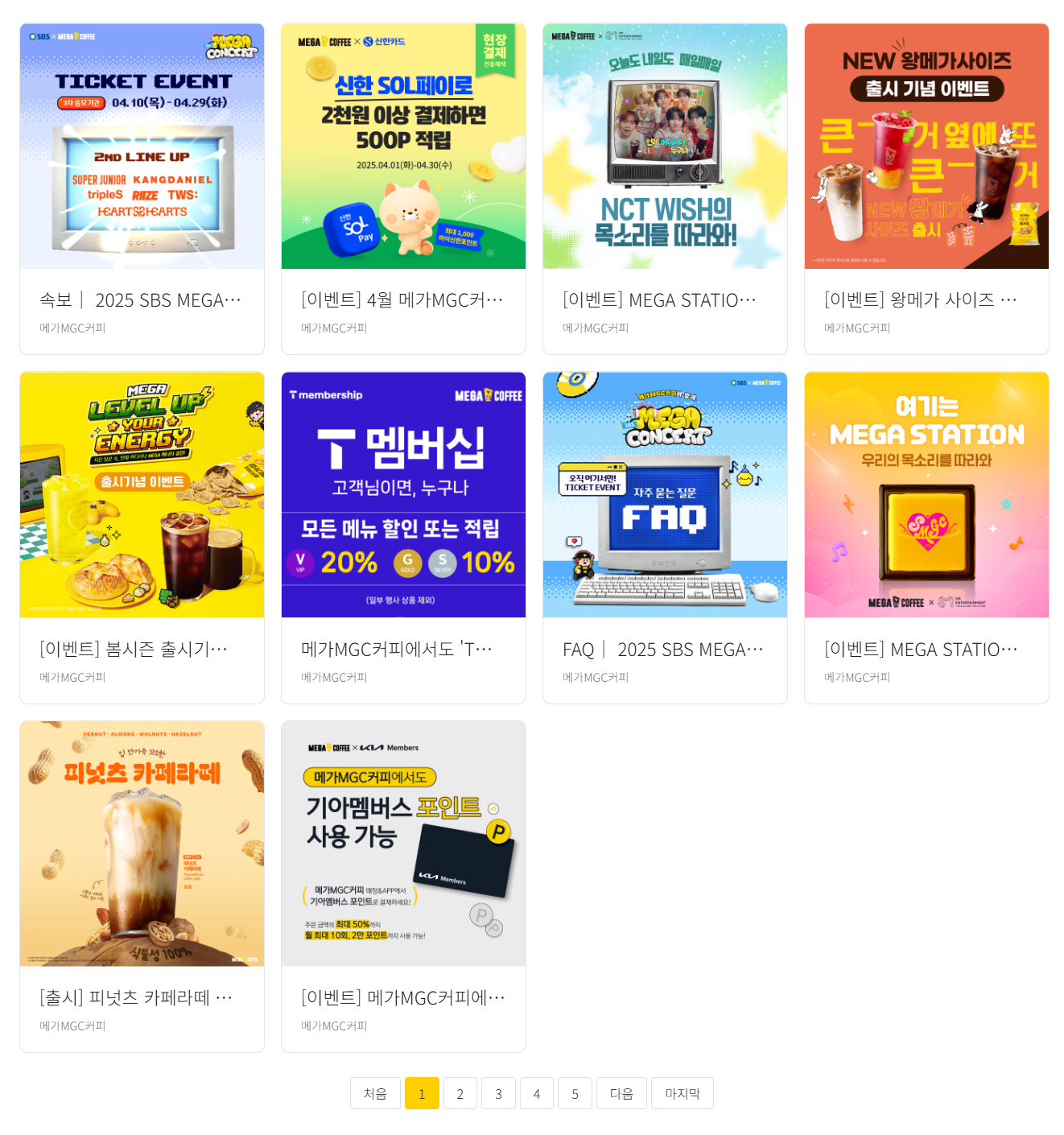Go to the last page with 마지막
The height and width of the screenshot is (1135, 1064).
pos(682,1093)
